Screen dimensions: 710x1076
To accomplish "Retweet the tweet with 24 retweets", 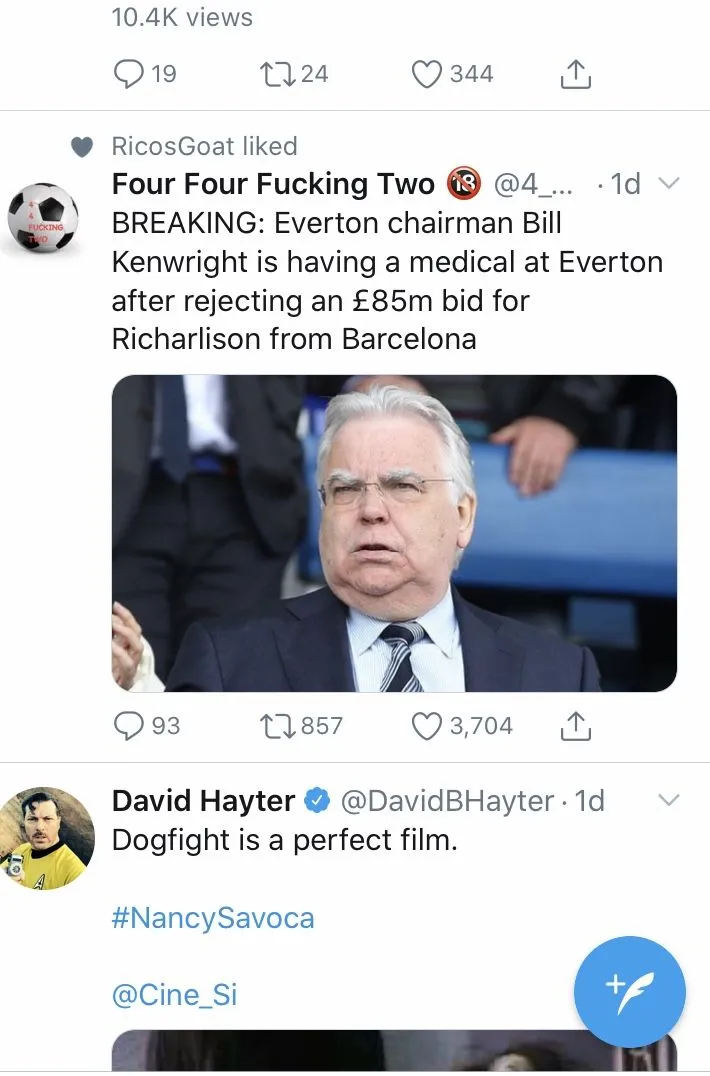I will [275, 74].
